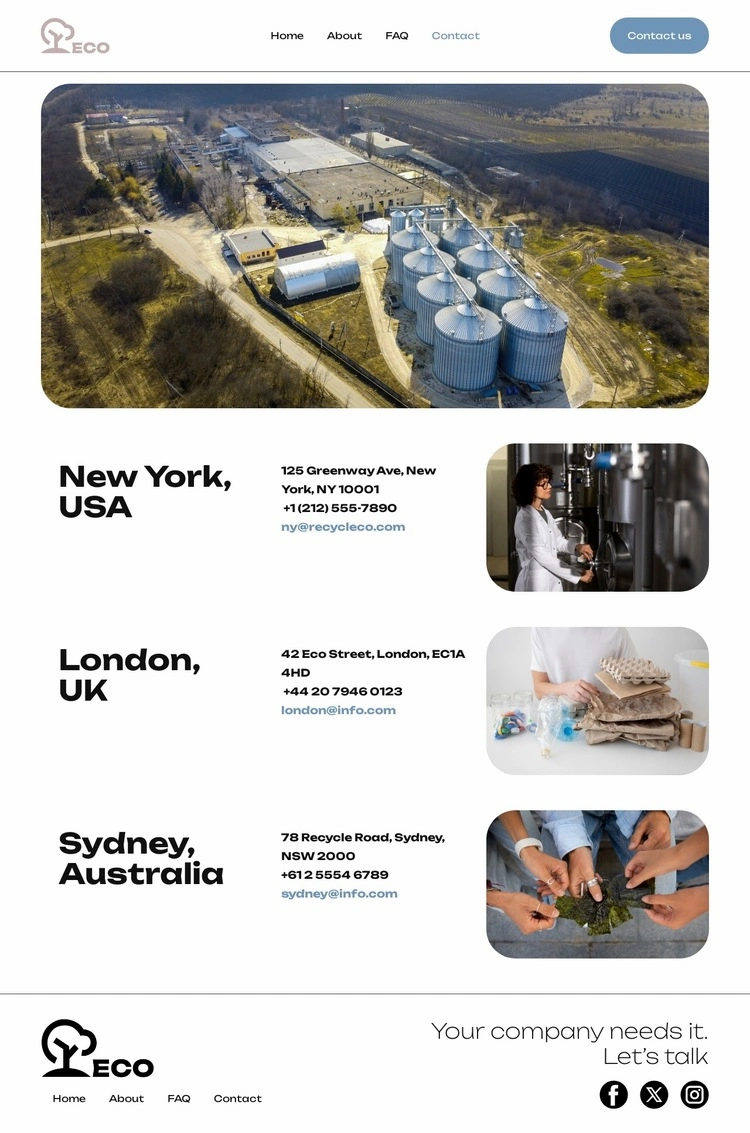Open the Facebook icon in the footer
This screenshot has height=1133, width=750.
click(x=614, y=1095)
